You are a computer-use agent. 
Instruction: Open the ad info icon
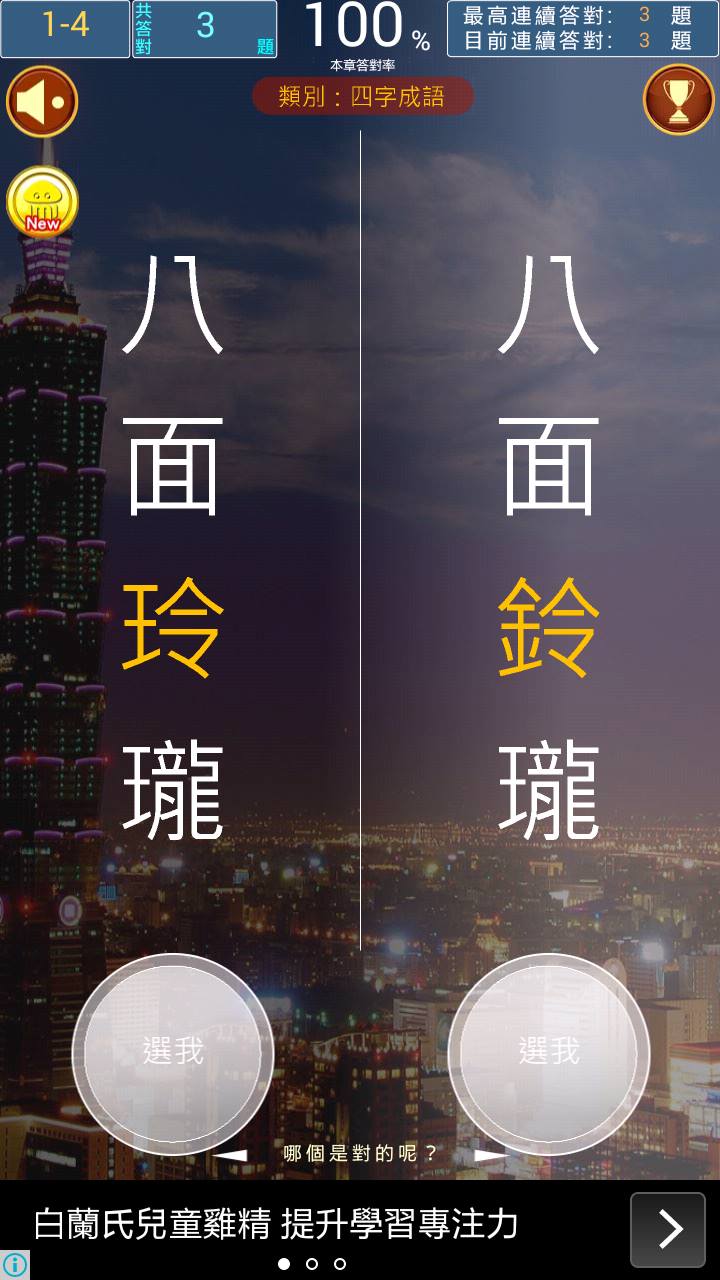(14, 1265)
